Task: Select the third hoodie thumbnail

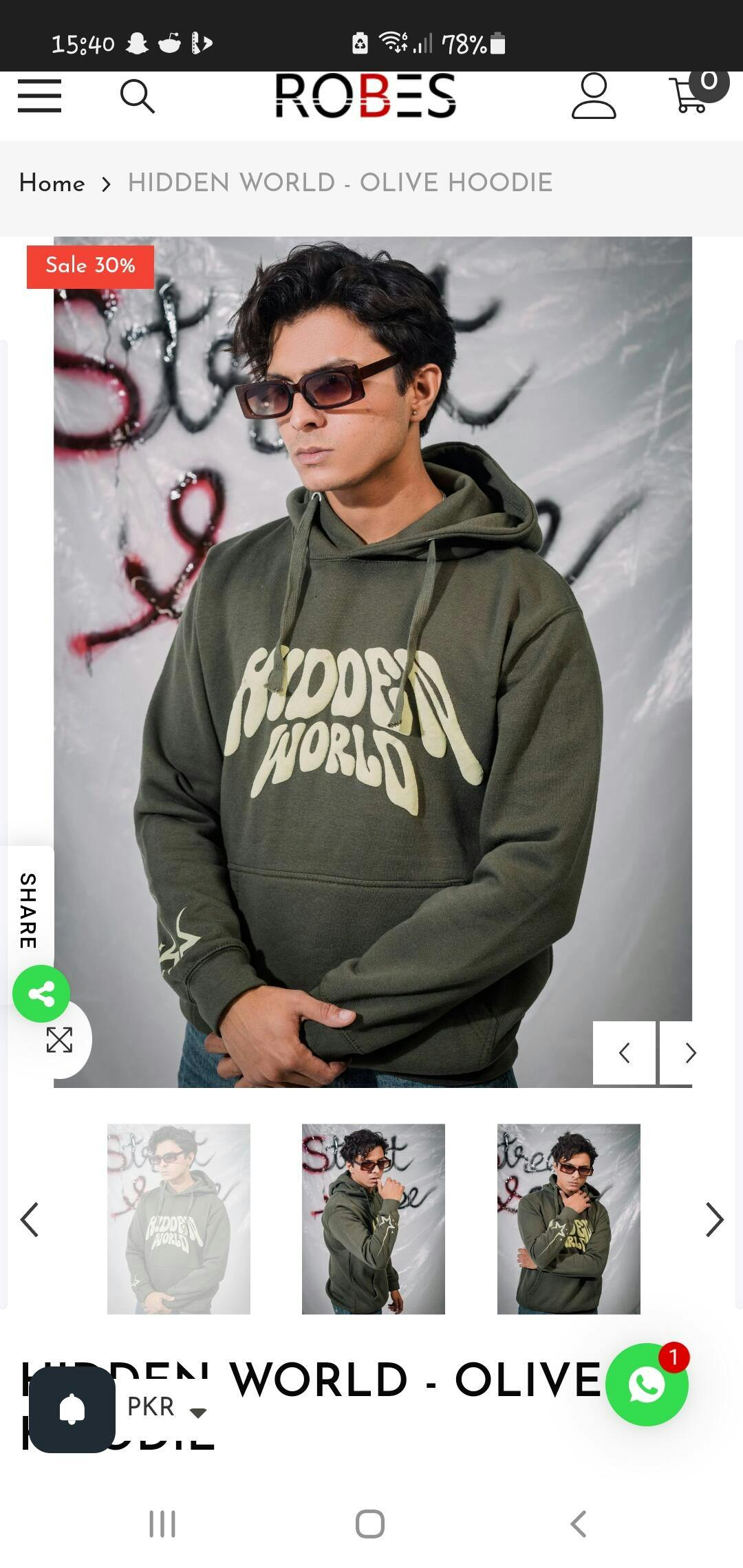Action: pos(569,1219)
